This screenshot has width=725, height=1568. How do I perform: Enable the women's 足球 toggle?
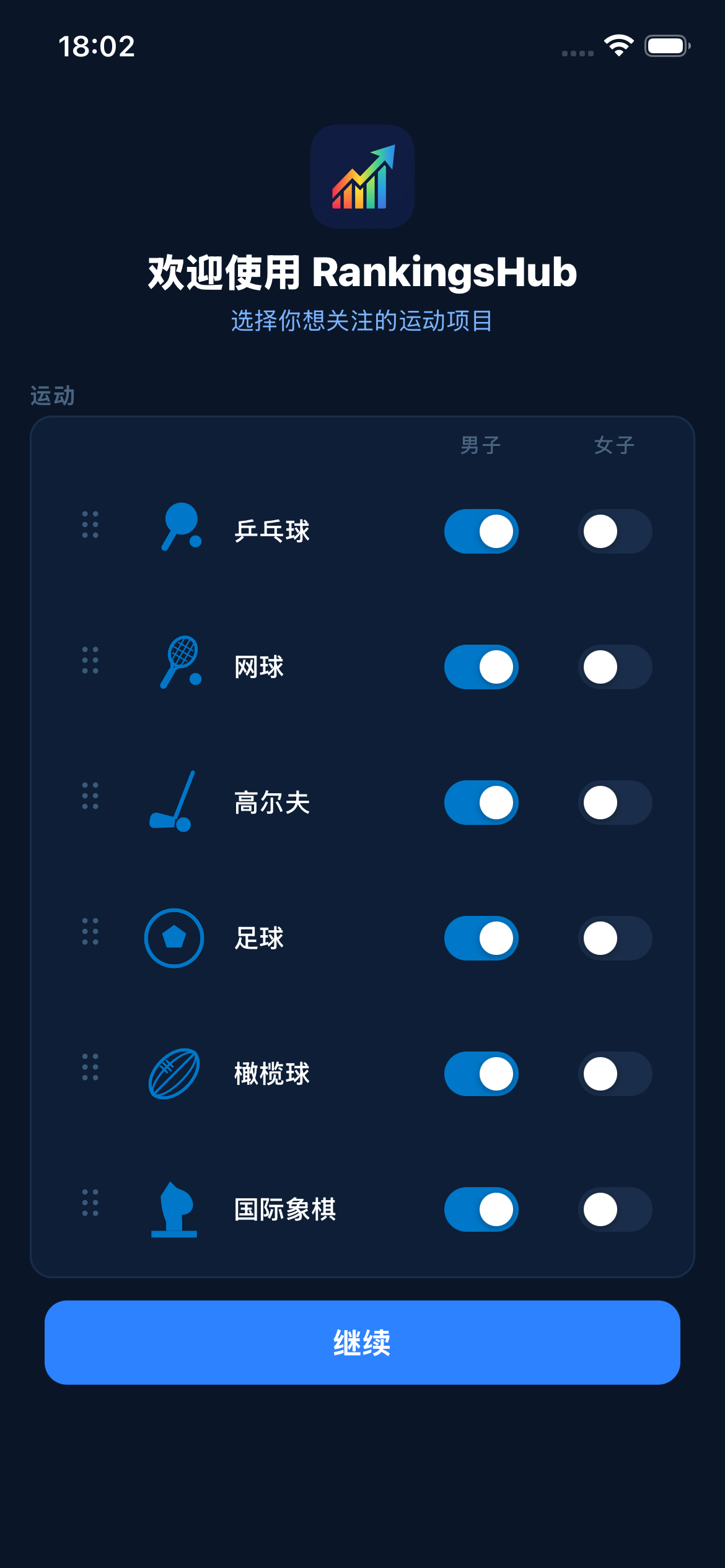[x=614, y=939]
